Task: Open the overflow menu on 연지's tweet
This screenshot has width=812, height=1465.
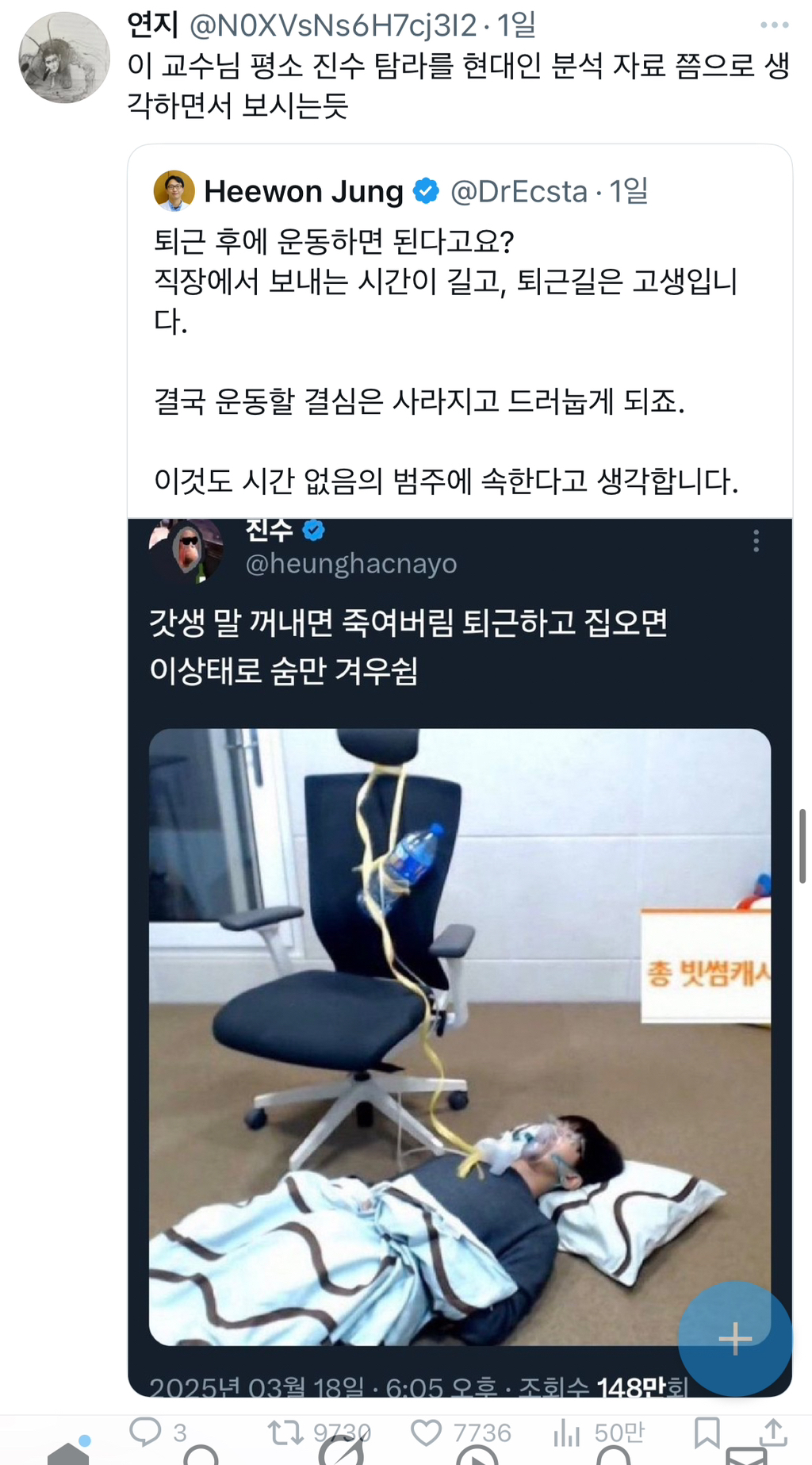Action: coord(774,25)
